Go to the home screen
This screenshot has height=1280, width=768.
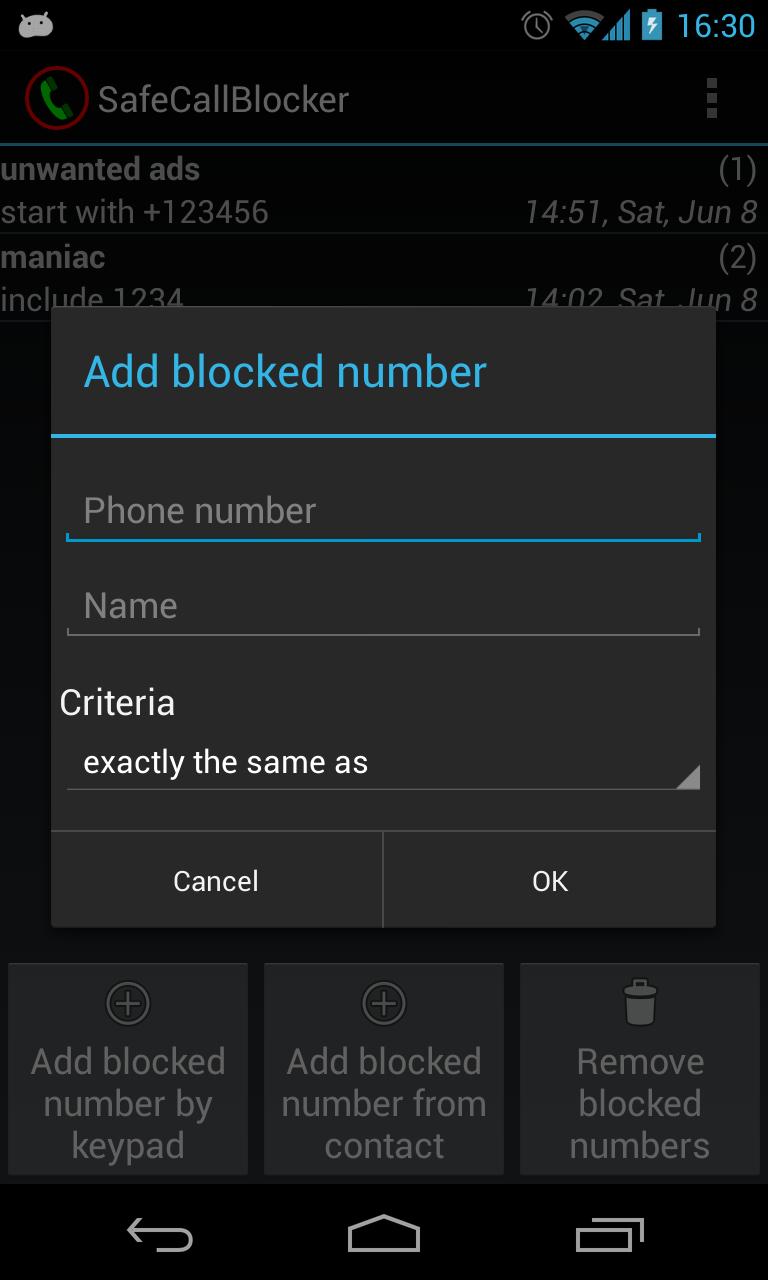pyautogui.click(x=384, y=1235)
